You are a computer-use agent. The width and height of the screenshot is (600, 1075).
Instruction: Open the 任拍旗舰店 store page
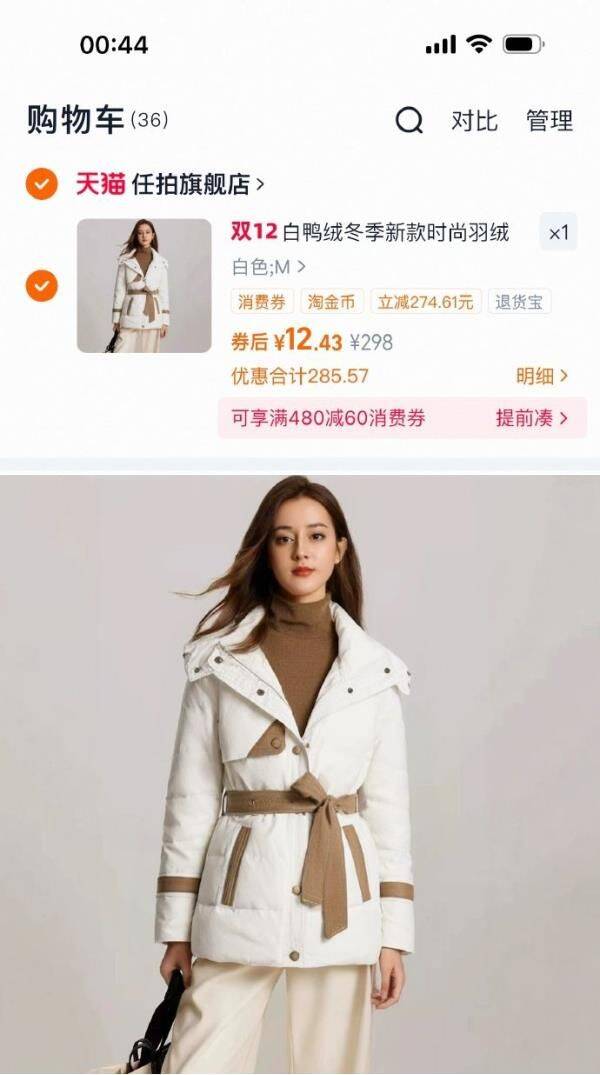point(170,184)
